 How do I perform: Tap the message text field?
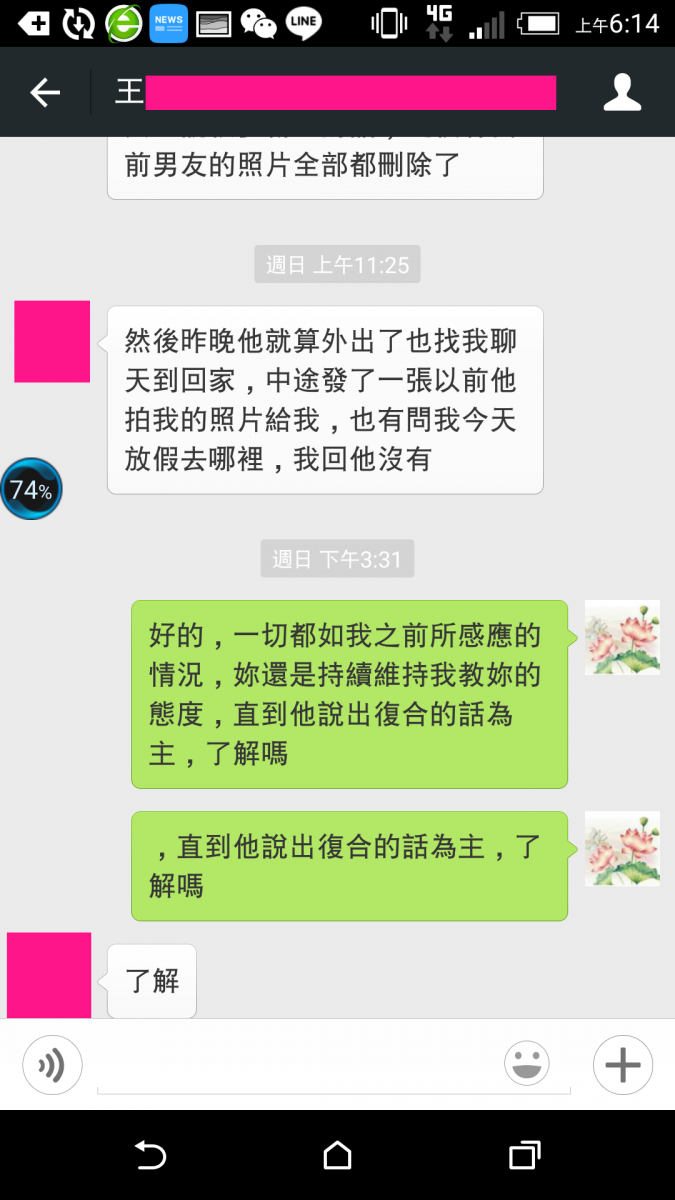[x=300, y=1066]
